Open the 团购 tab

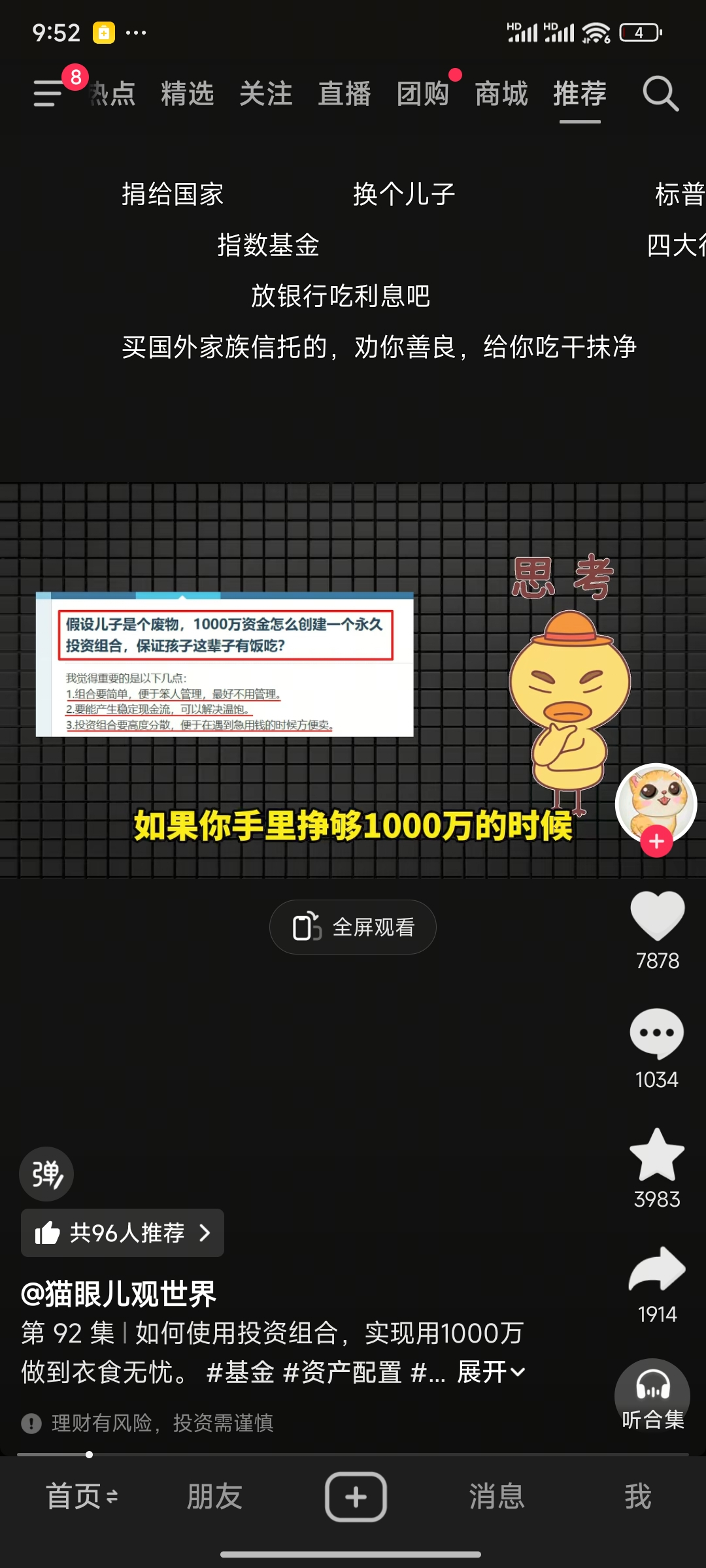pos(423,93)
